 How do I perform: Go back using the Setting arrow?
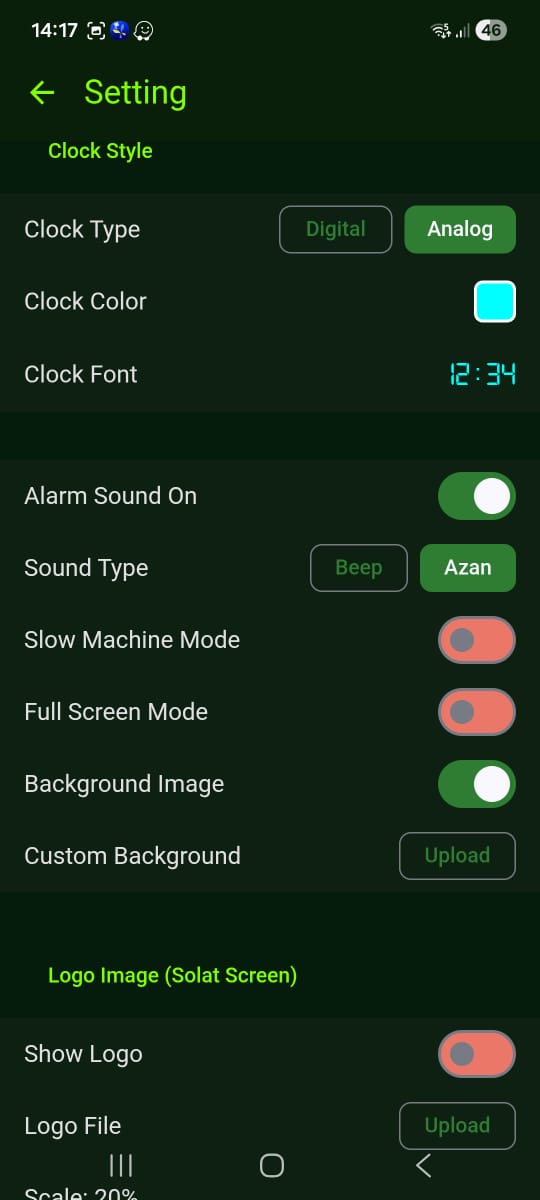click(42, 93)
